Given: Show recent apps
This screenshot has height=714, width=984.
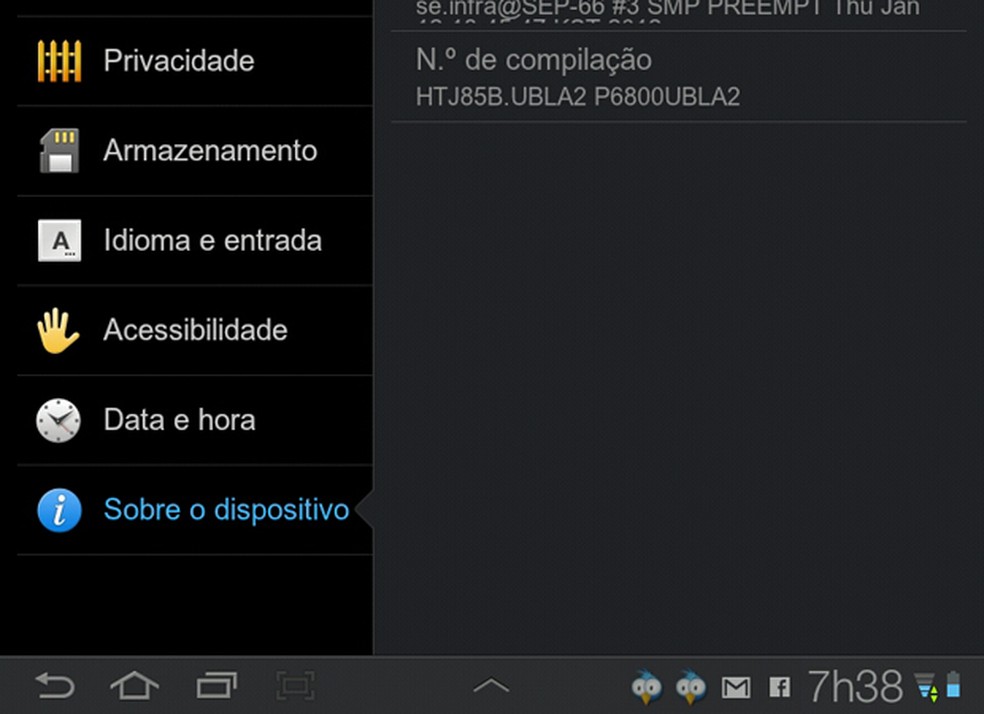Looking at the screenshot, I should pyautogui.click(x=216, y=686).
